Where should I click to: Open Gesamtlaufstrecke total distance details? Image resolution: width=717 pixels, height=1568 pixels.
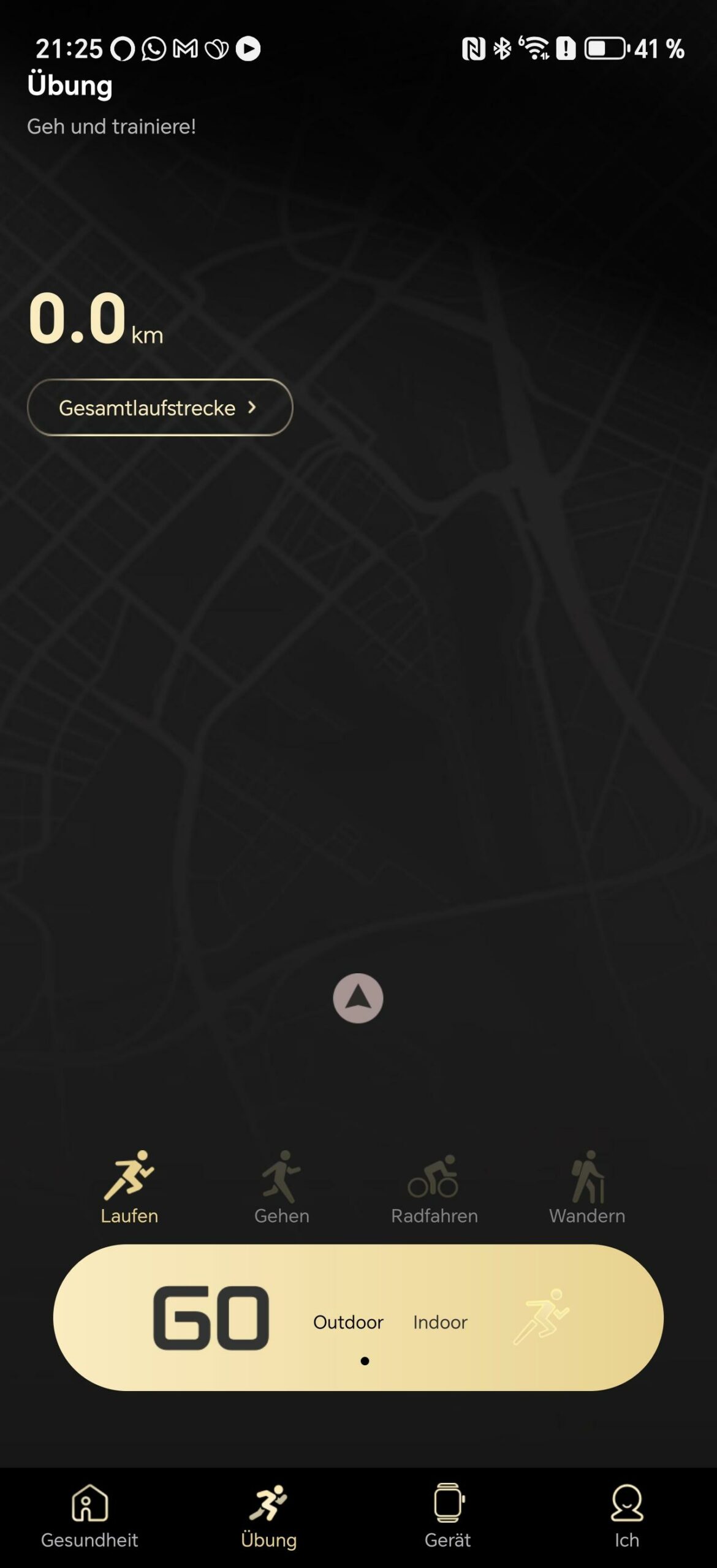pyautogui.click(x=159, y=407)
